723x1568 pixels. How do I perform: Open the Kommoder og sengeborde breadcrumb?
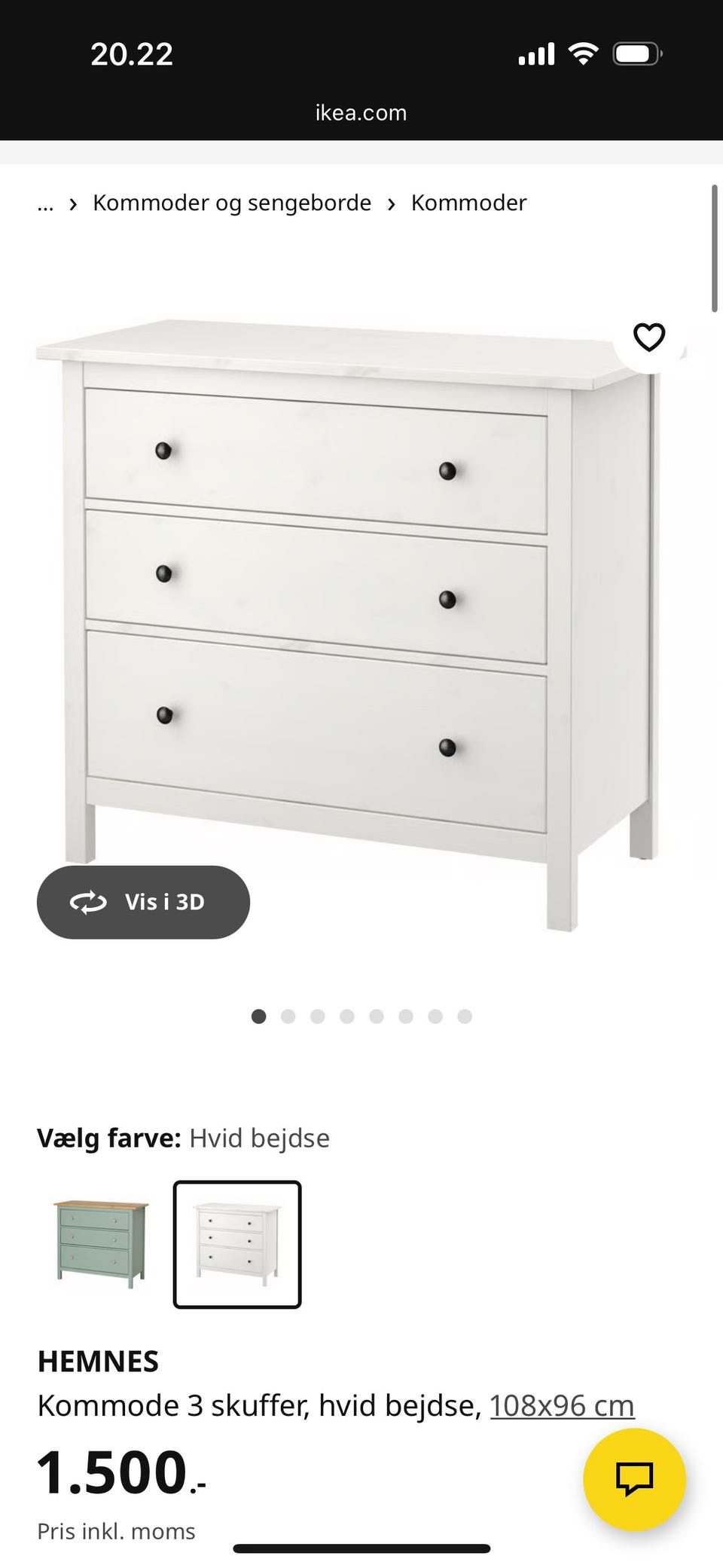[x=231, y=203]
